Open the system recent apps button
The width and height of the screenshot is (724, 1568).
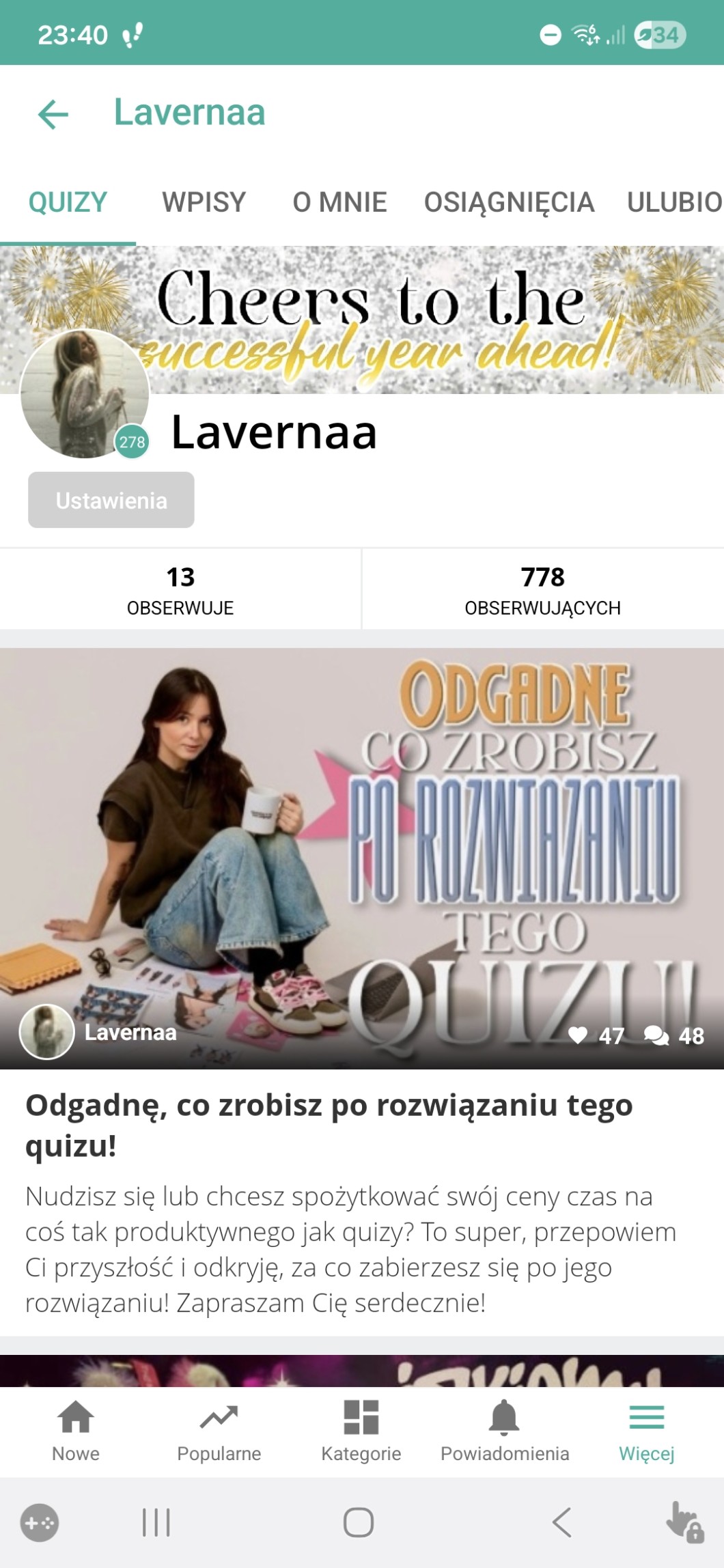(156, 1522)
